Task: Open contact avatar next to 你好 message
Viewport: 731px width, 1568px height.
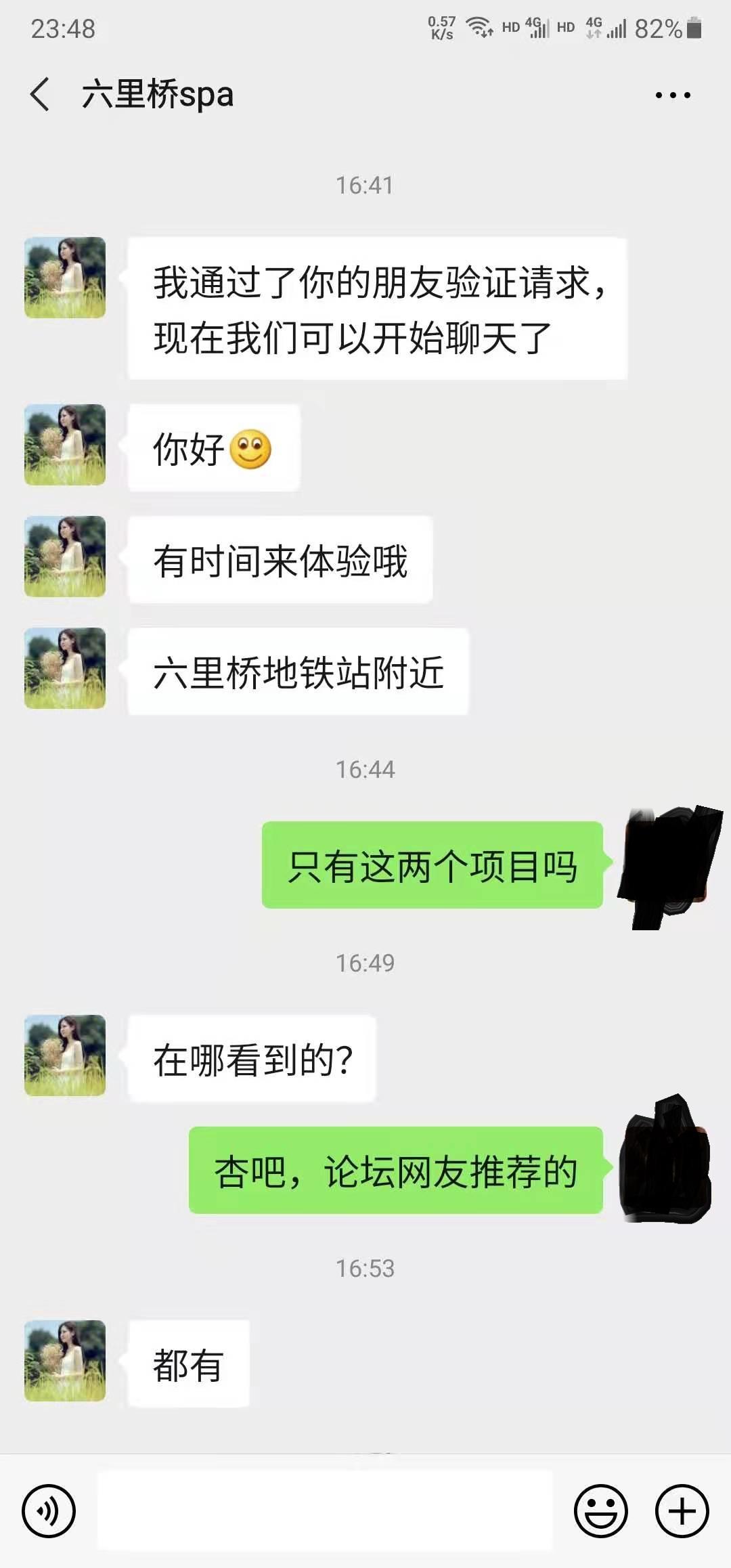Action: pyautogui.click(x=65, y=445)
